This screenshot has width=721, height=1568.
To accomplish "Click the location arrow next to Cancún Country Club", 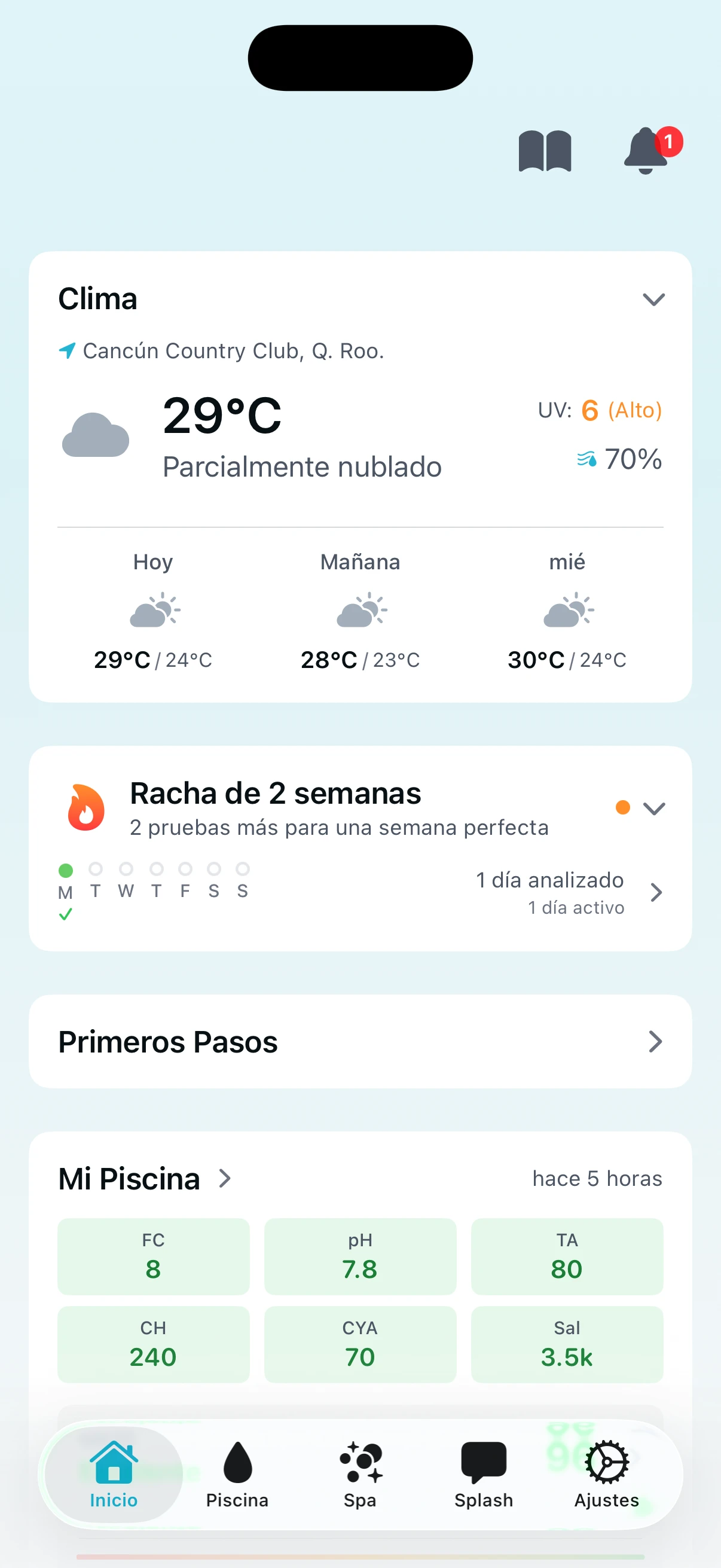I will pyautogui.click(x=68, y=350).
